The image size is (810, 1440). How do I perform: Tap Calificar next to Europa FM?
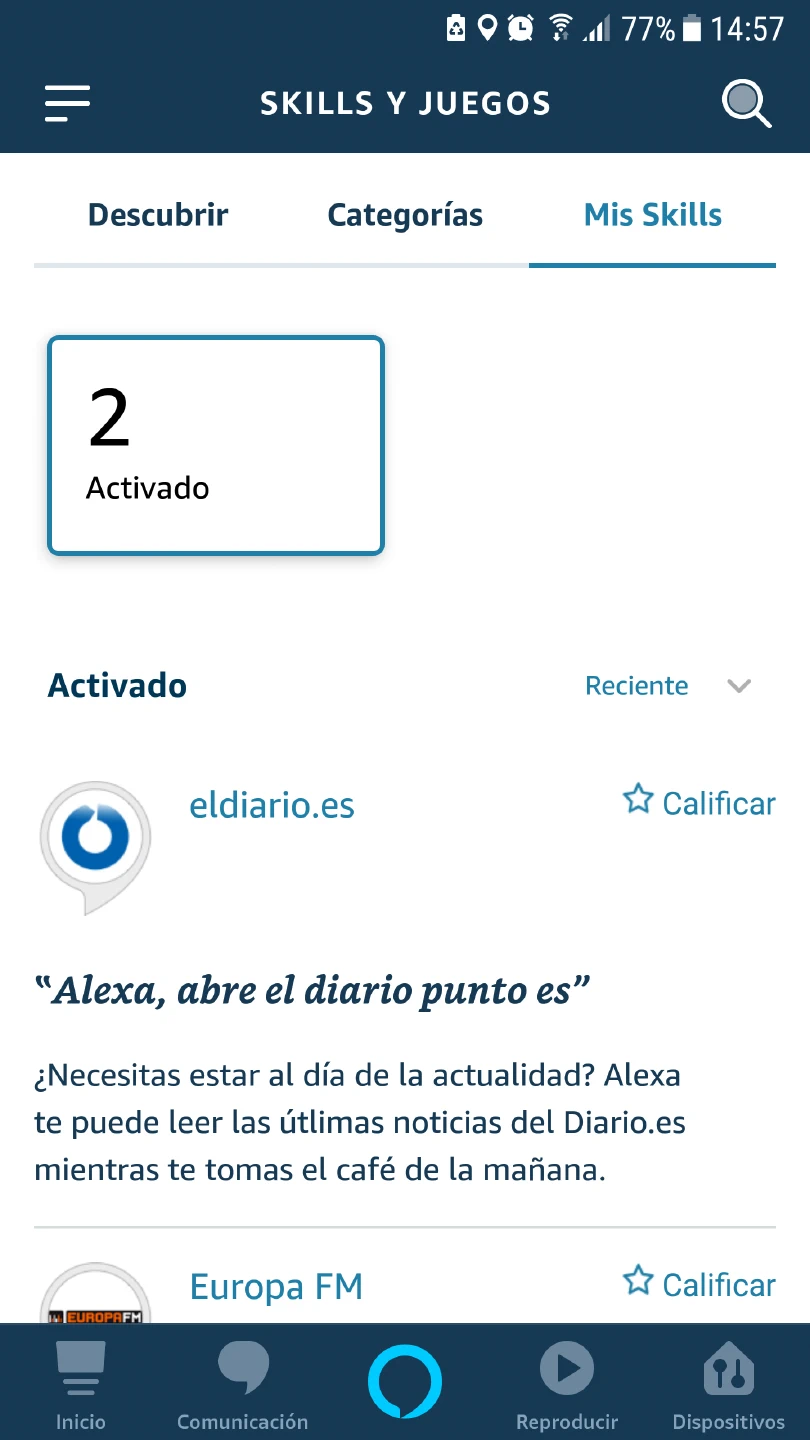coord(699,1284)
